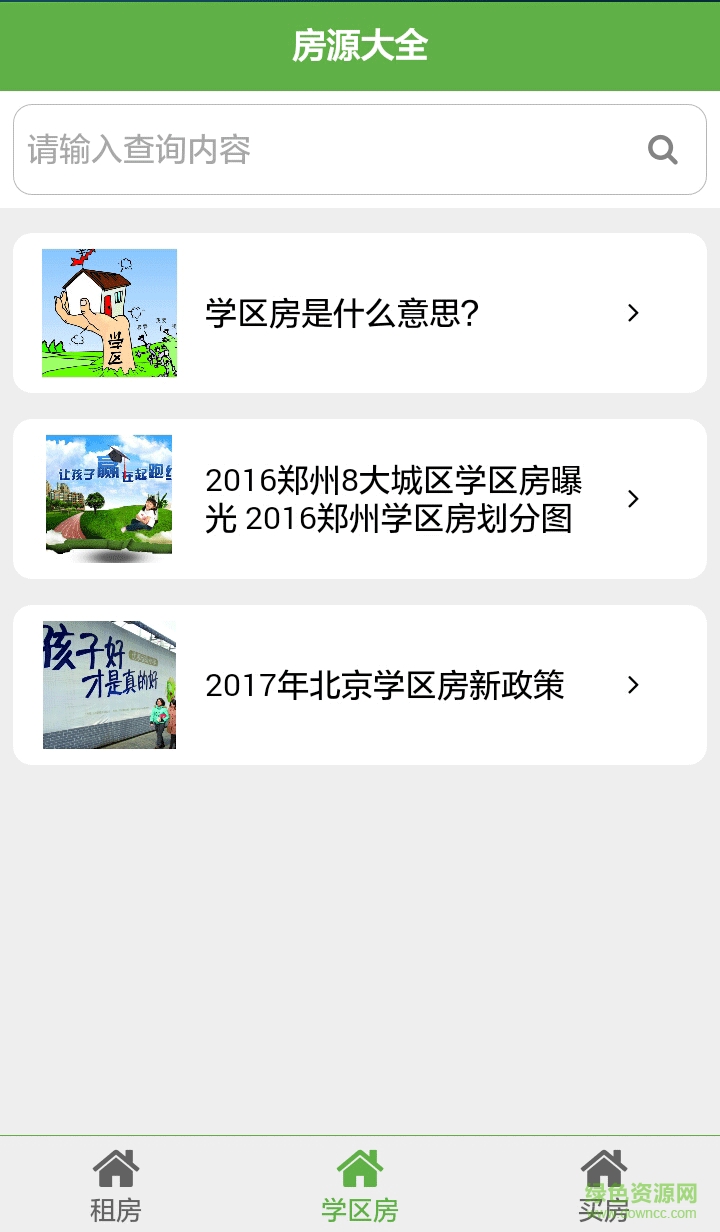Open the arrow beside 2017年北京学区房新政策
This screenshot has width=720, height=1232.
[x=632, y=685]
